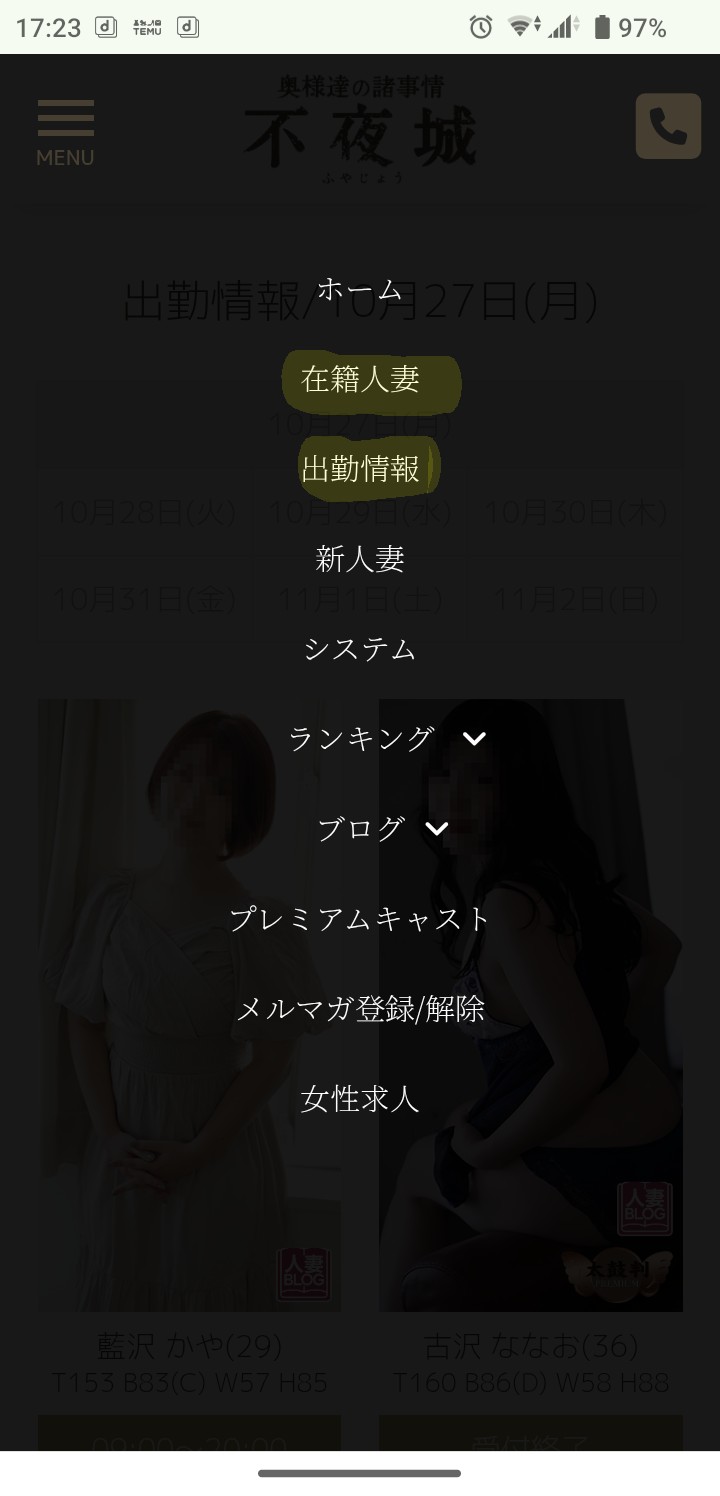720x1496 pixels.
Task: Go to ホーム in the menu
Action: pyautogui.click(x=360, y=290)
